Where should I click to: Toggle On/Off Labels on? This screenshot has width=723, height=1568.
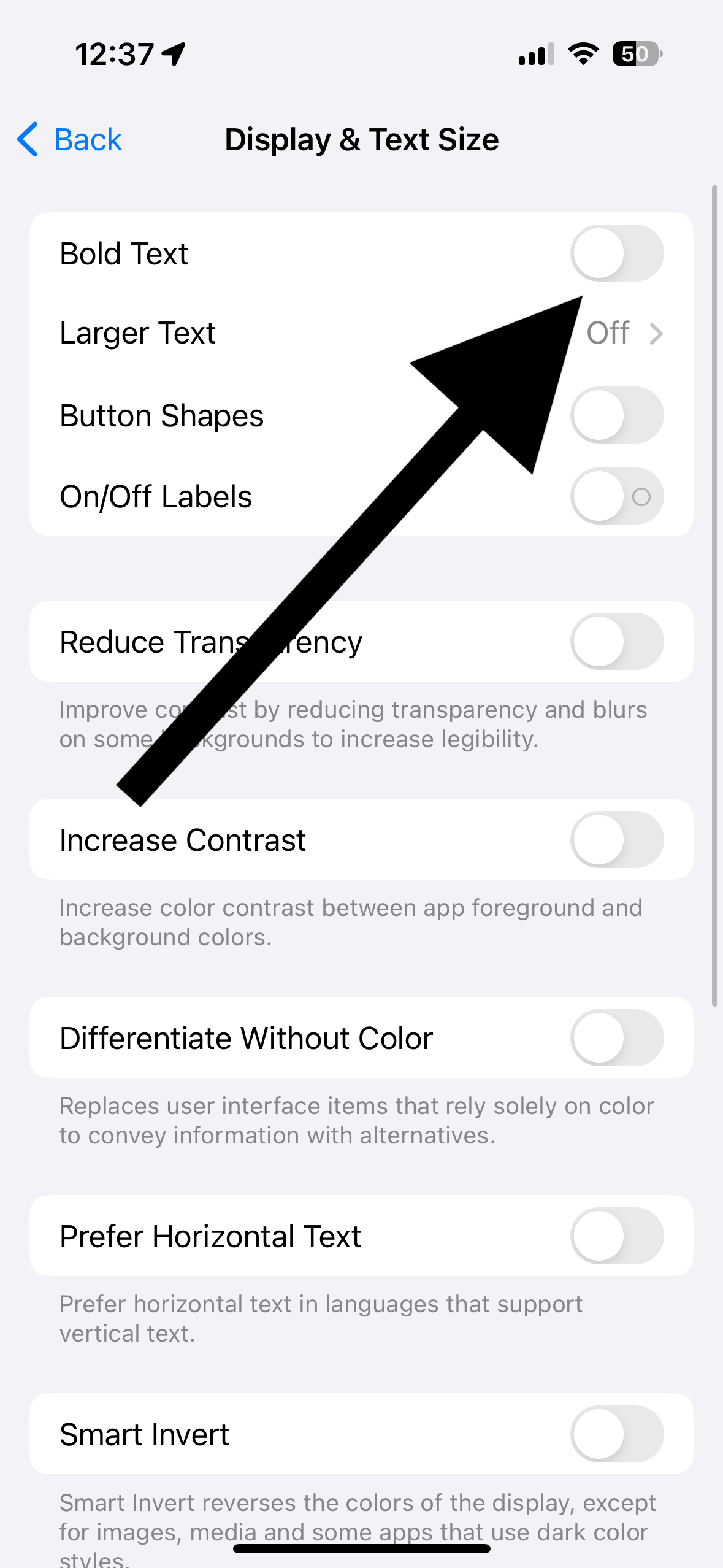click(617, 496)
